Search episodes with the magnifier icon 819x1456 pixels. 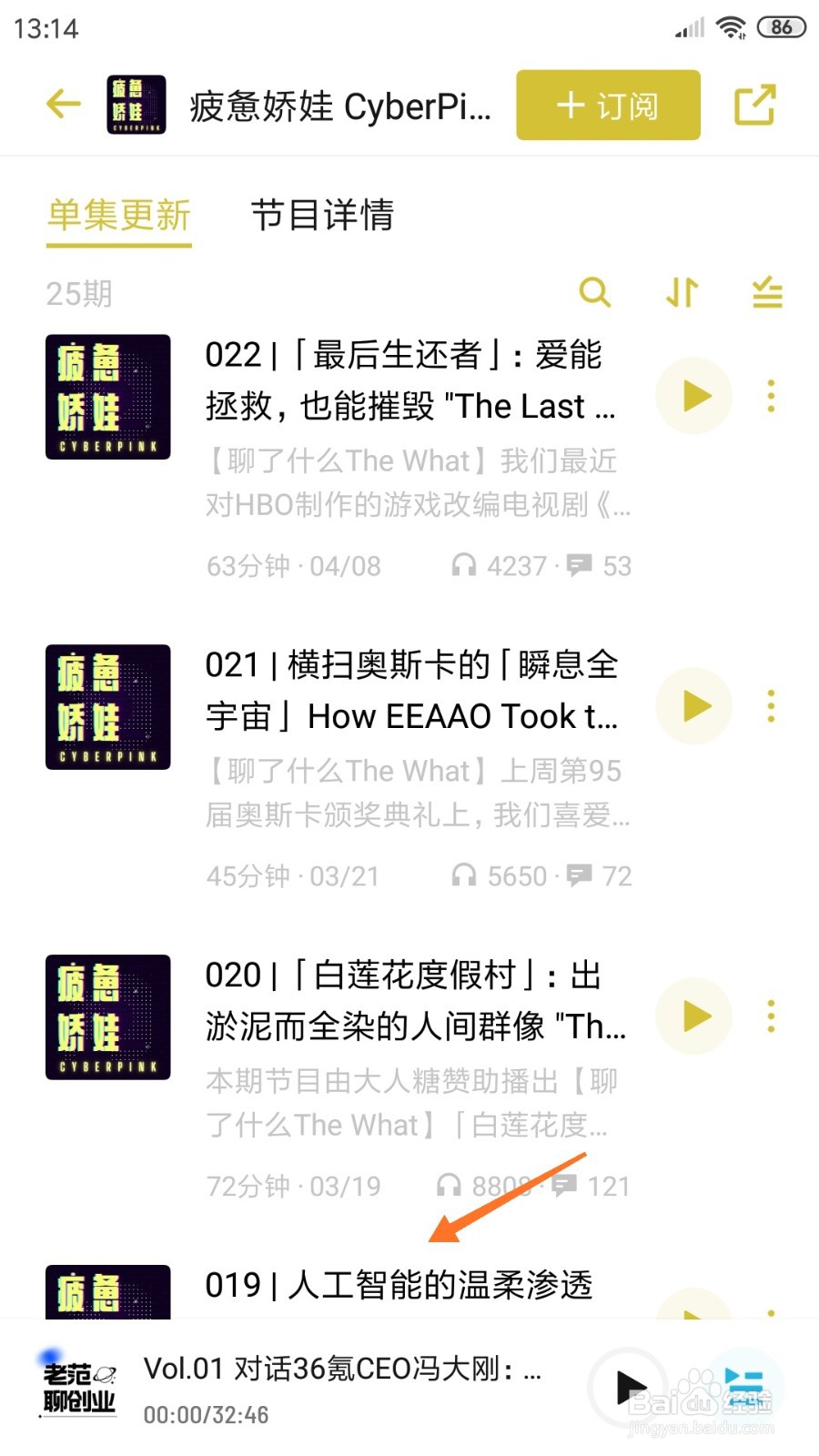point(594,293)
